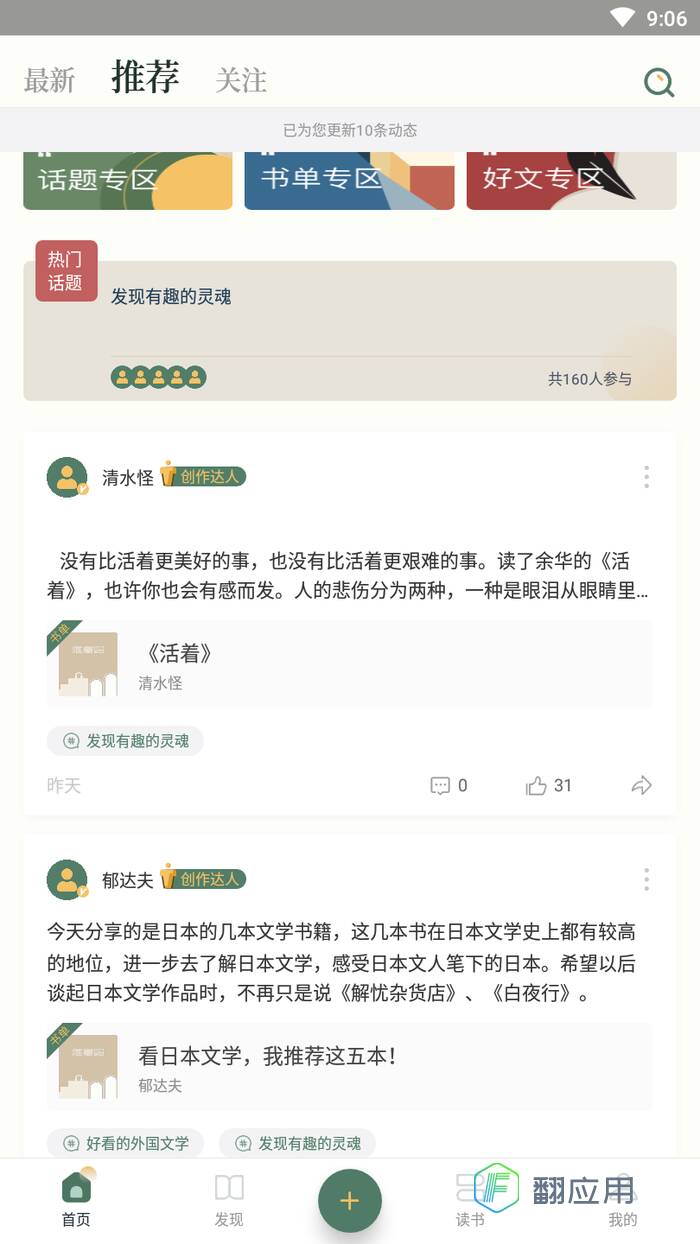The image size is (700, 1244).
Task: Open the 《活着》 book list card
Action: click(349, 664)
